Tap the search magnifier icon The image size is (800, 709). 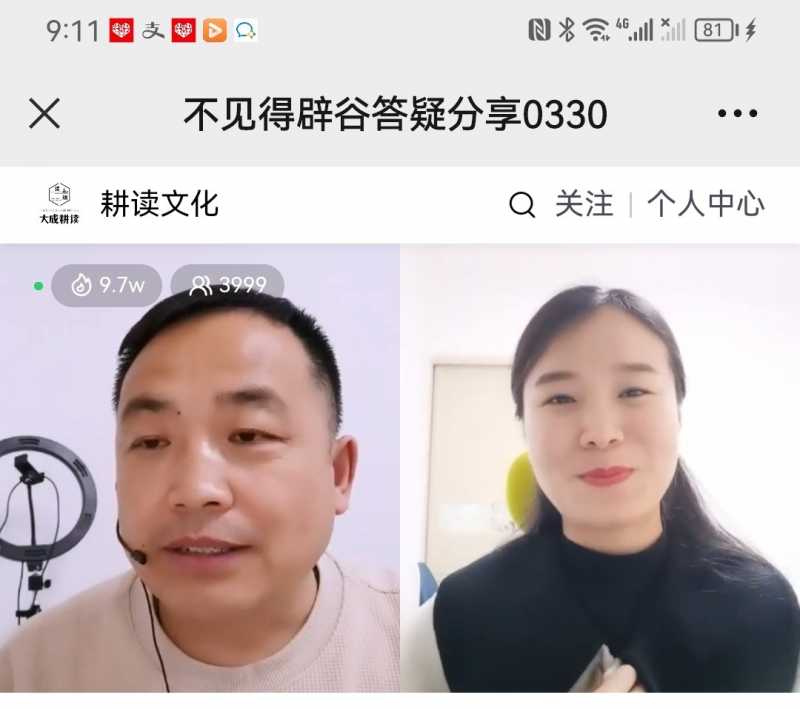click(522, 205)
